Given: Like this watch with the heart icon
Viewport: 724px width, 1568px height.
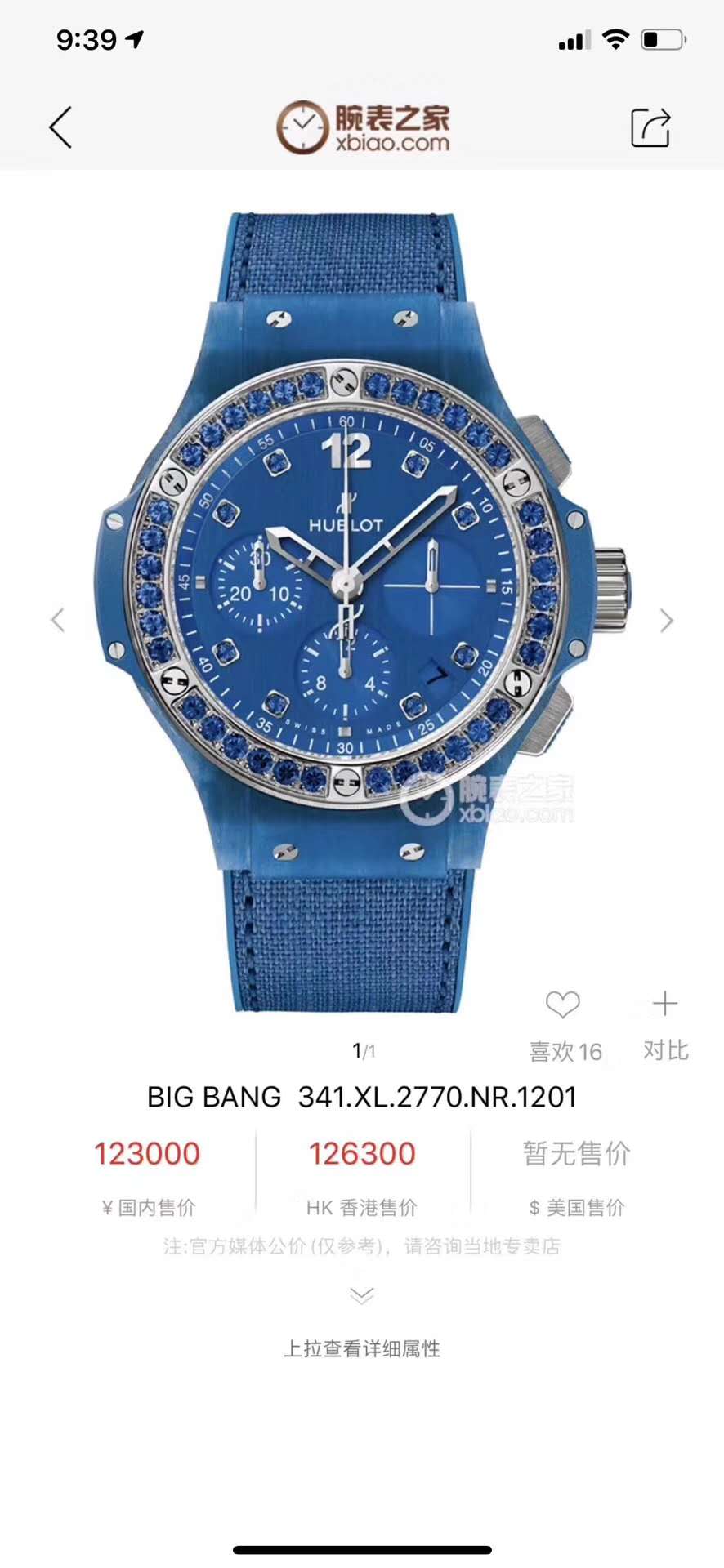Looking at the screenshot, I should 563,1004.
